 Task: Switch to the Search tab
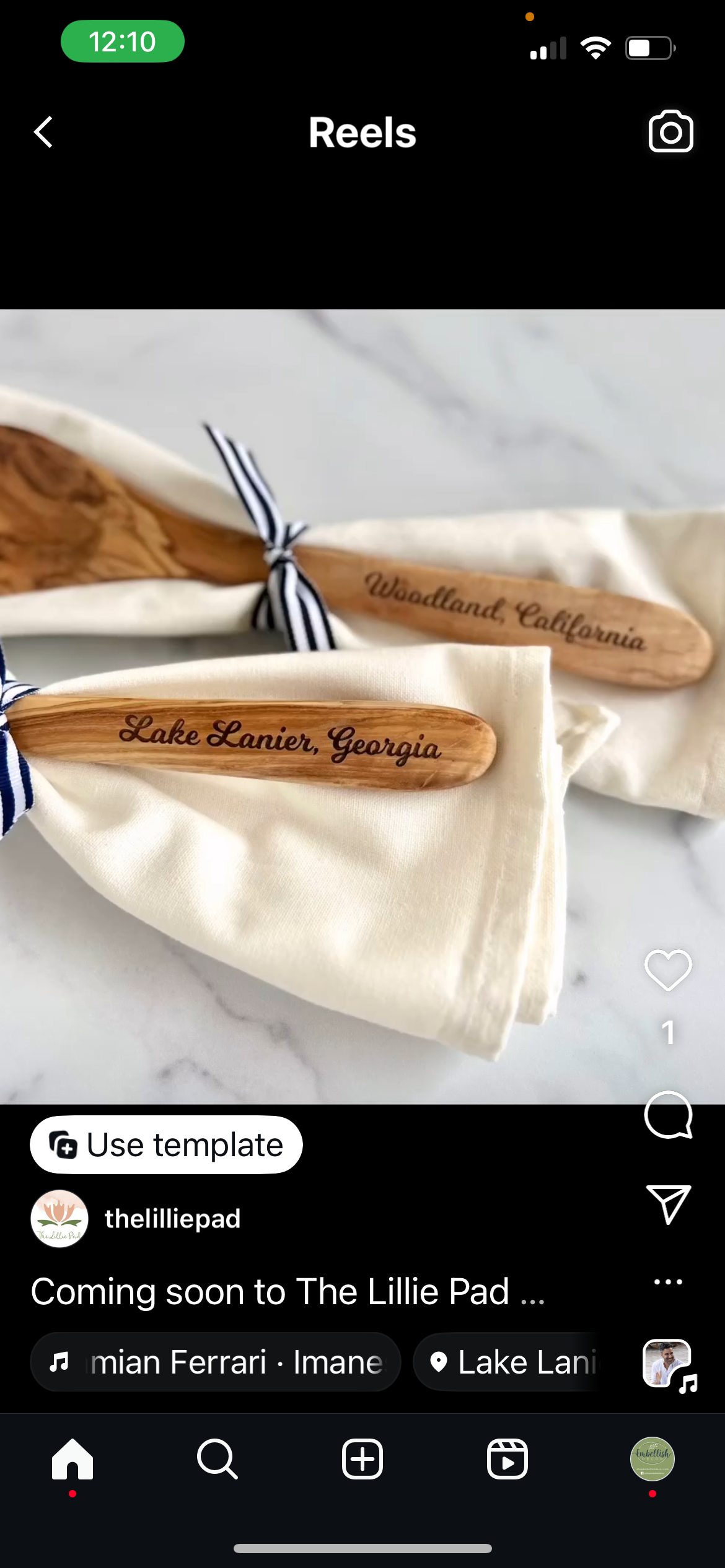[x=217, y=1459]
